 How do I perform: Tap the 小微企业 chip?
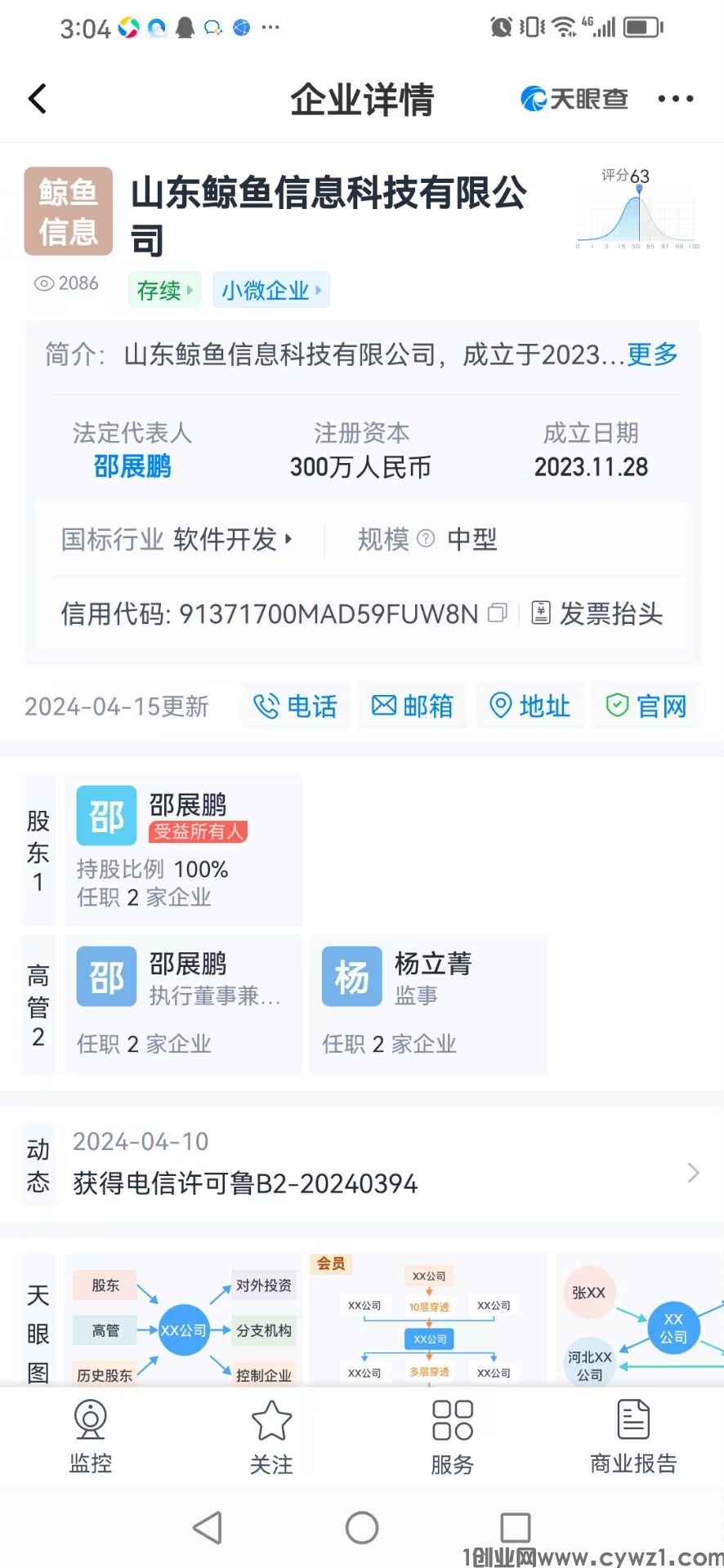tap(270, 290)
